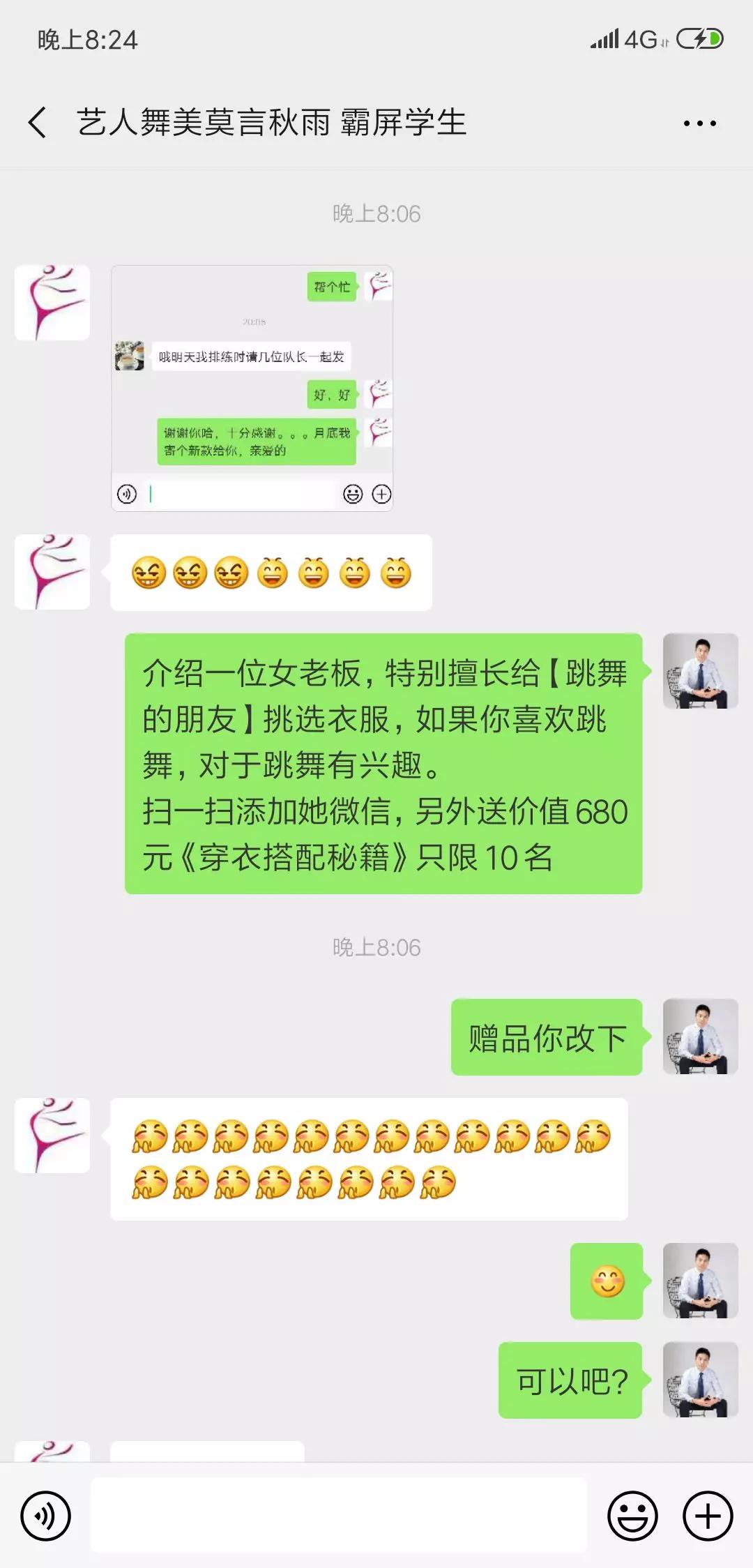Switch to voice message input
This screenshot has width=753, height=1568.
click(46, 1516)
